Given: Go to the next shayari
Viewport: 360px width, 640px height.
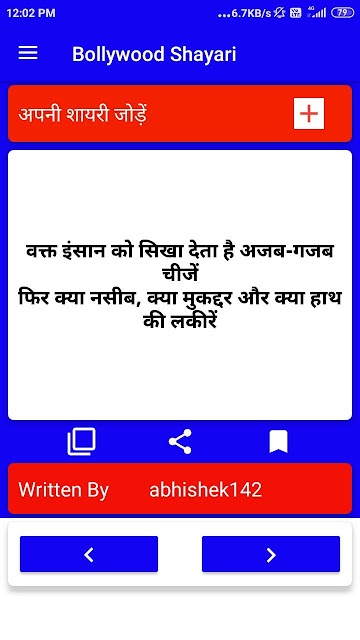Looking at the screenshot, I should (x=271, y=554).
